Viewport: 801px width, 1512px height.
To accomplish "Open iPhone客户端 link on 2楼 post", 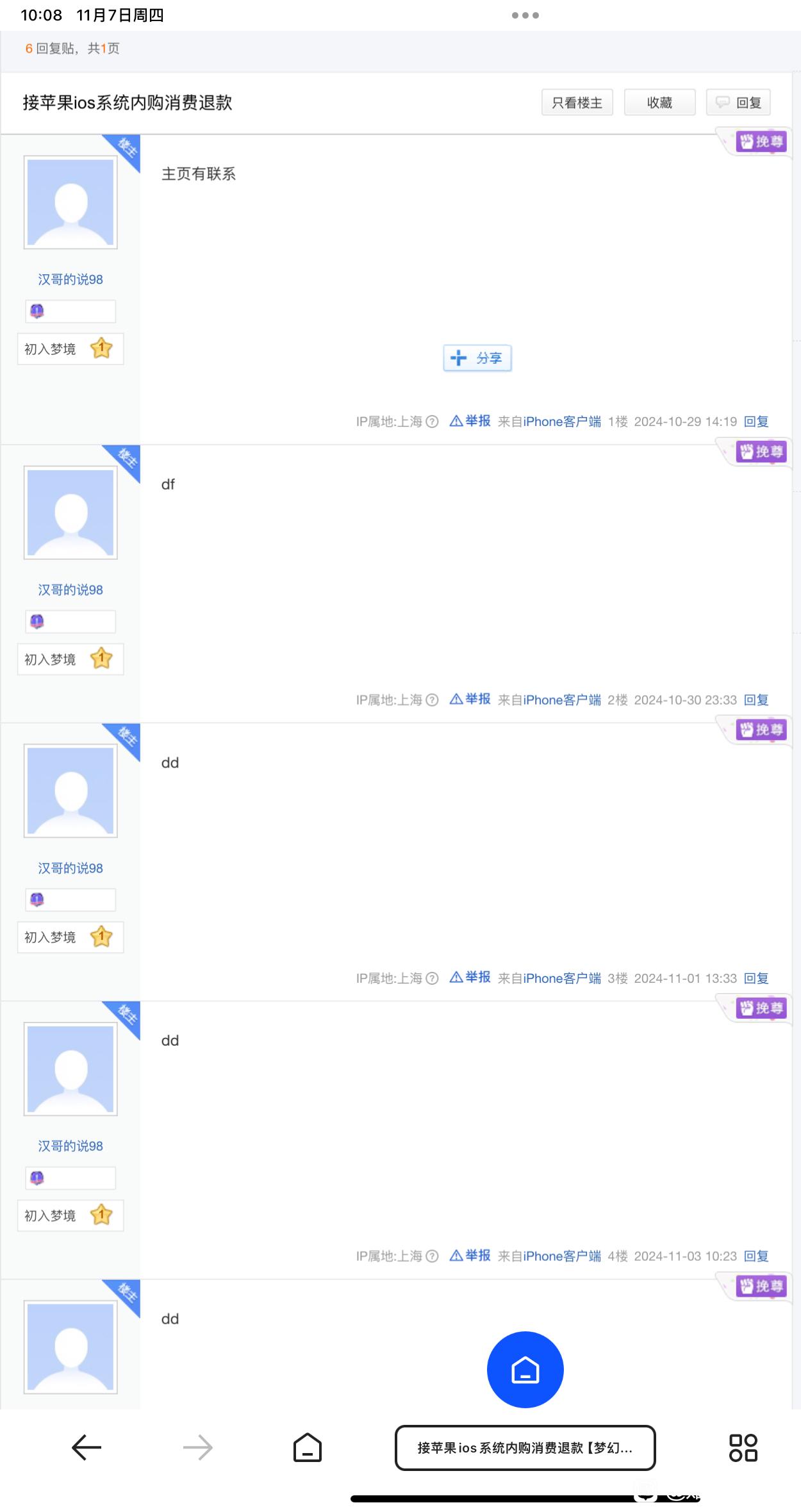I will (x=562, y=700).
